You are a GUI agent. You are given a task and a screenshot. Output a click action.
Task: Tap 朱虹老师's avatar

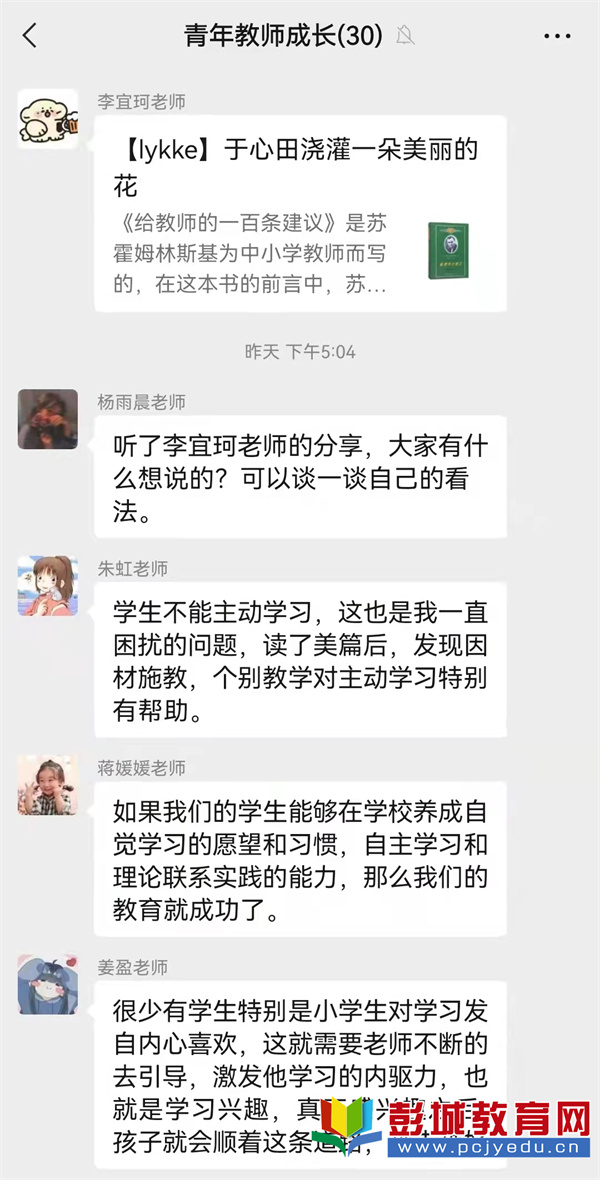(x=47, y=586)
